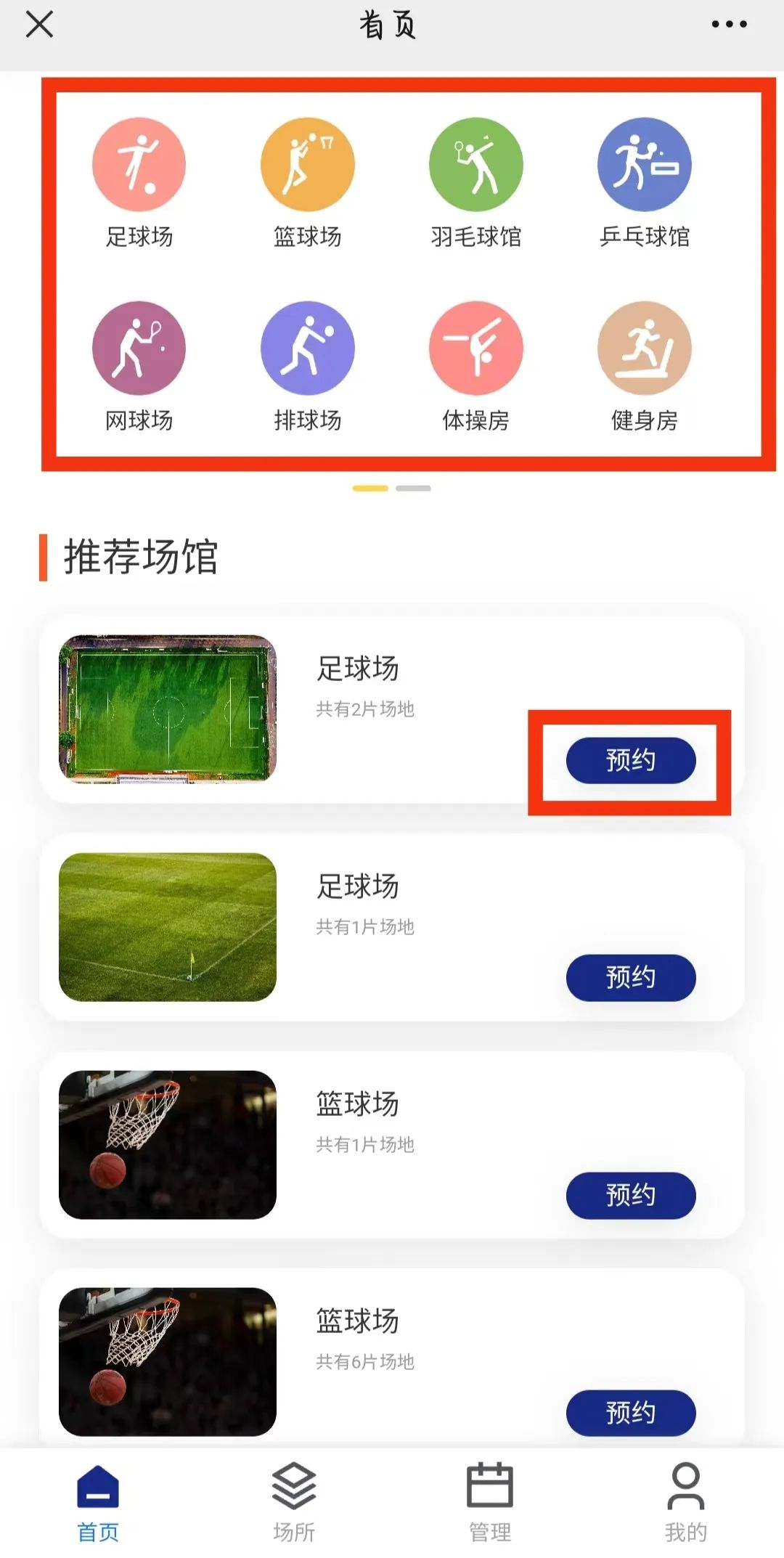Tap 预约 for the 1-court 足球场
The image size is (784, 1558).
click(631, 978)
